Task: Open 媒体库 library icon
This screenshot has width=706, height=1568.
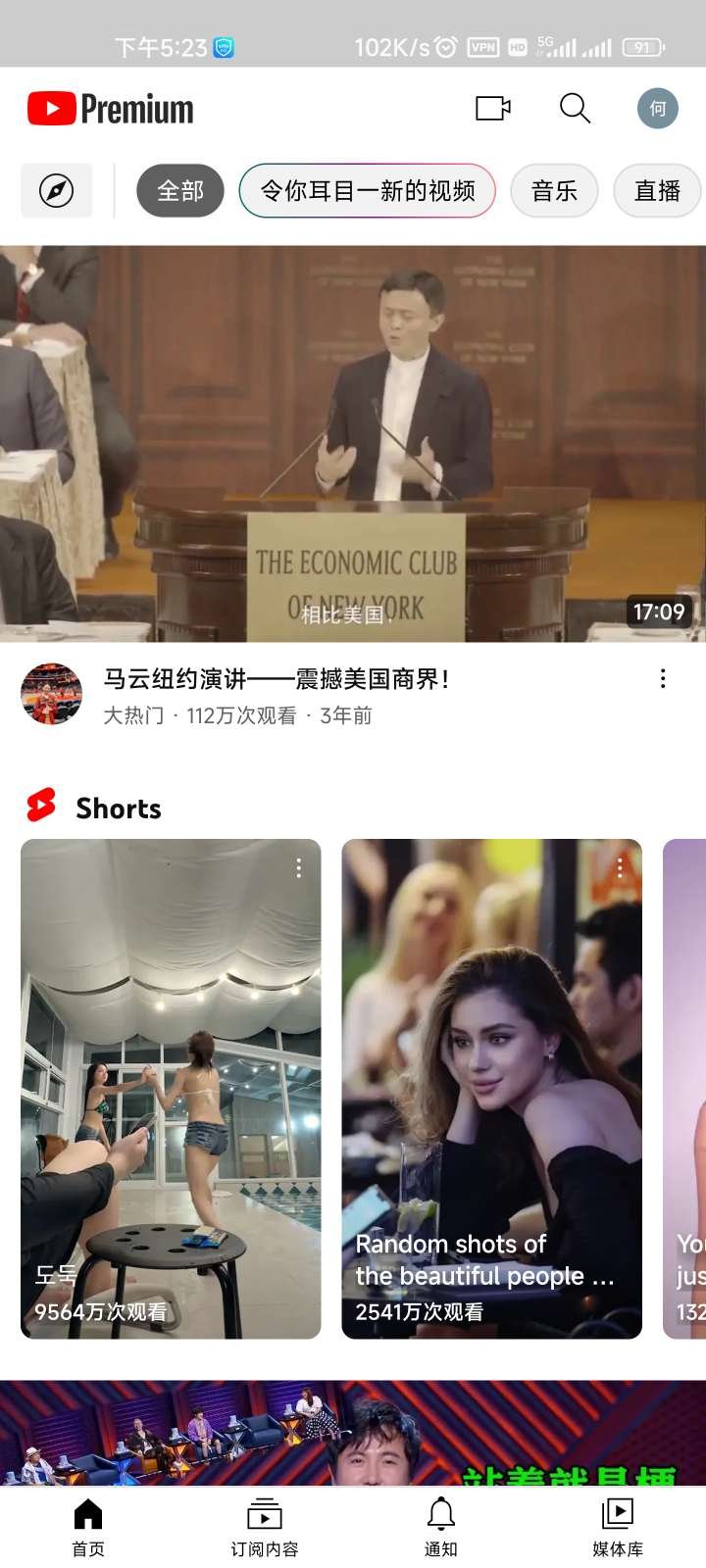Action: (x=616, y=1514)
